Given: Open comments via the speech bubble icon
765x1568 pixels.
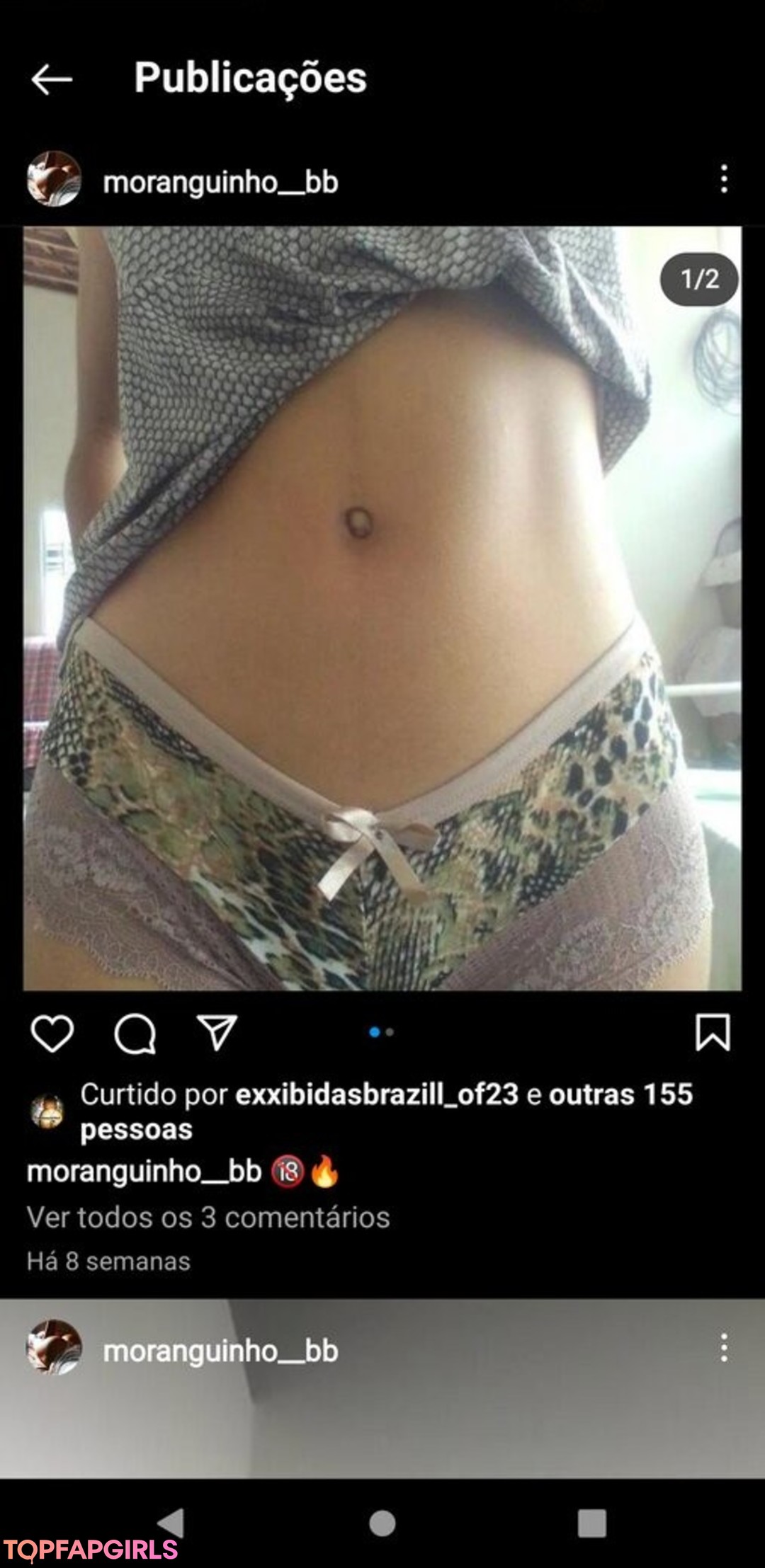Looking at the screenshot, I should (x=135, y=1033).
